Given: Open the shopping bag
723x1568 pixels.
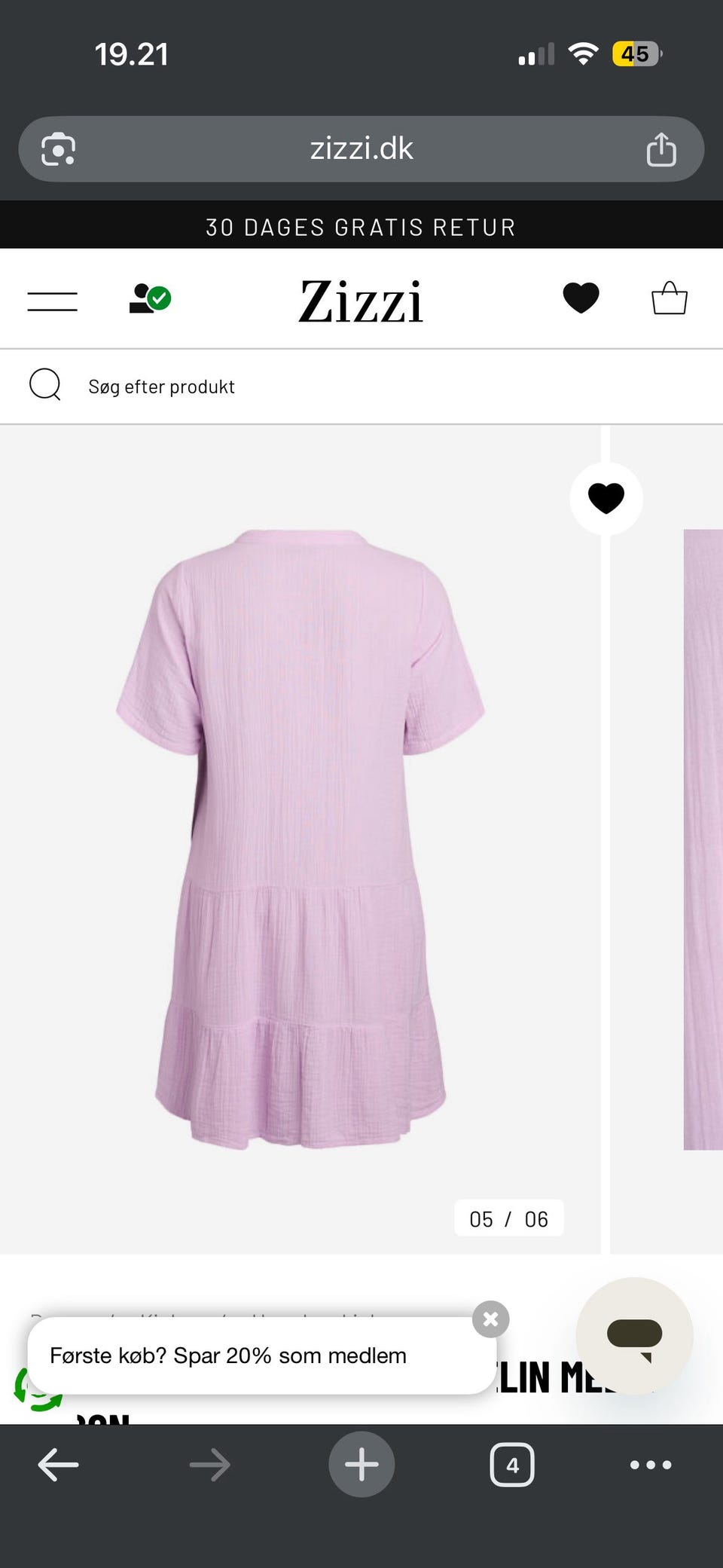Looking at the screenshot, I should click(x=669, y=298).
